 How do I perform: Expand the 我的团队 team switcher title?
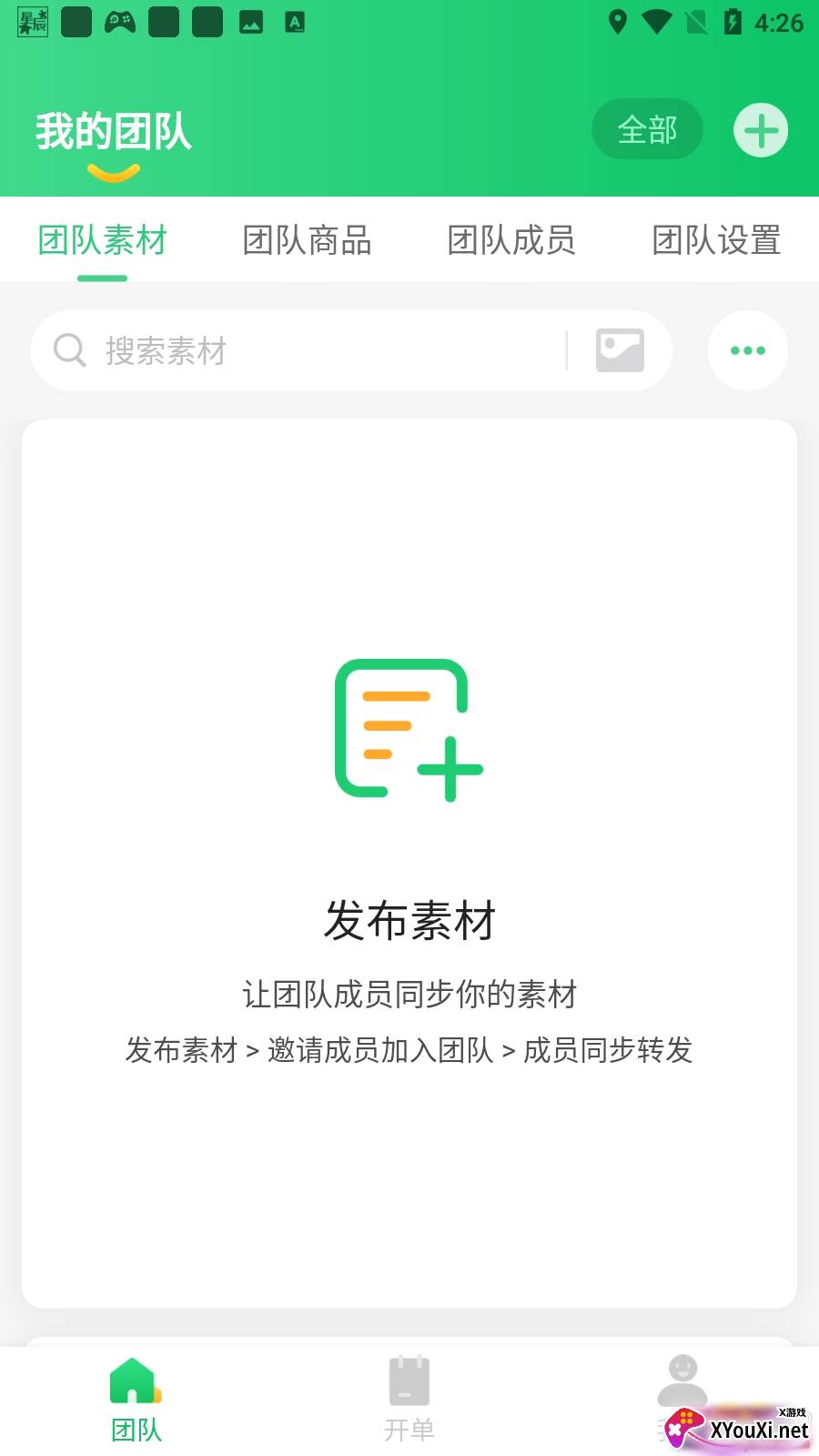pos(114,130)
